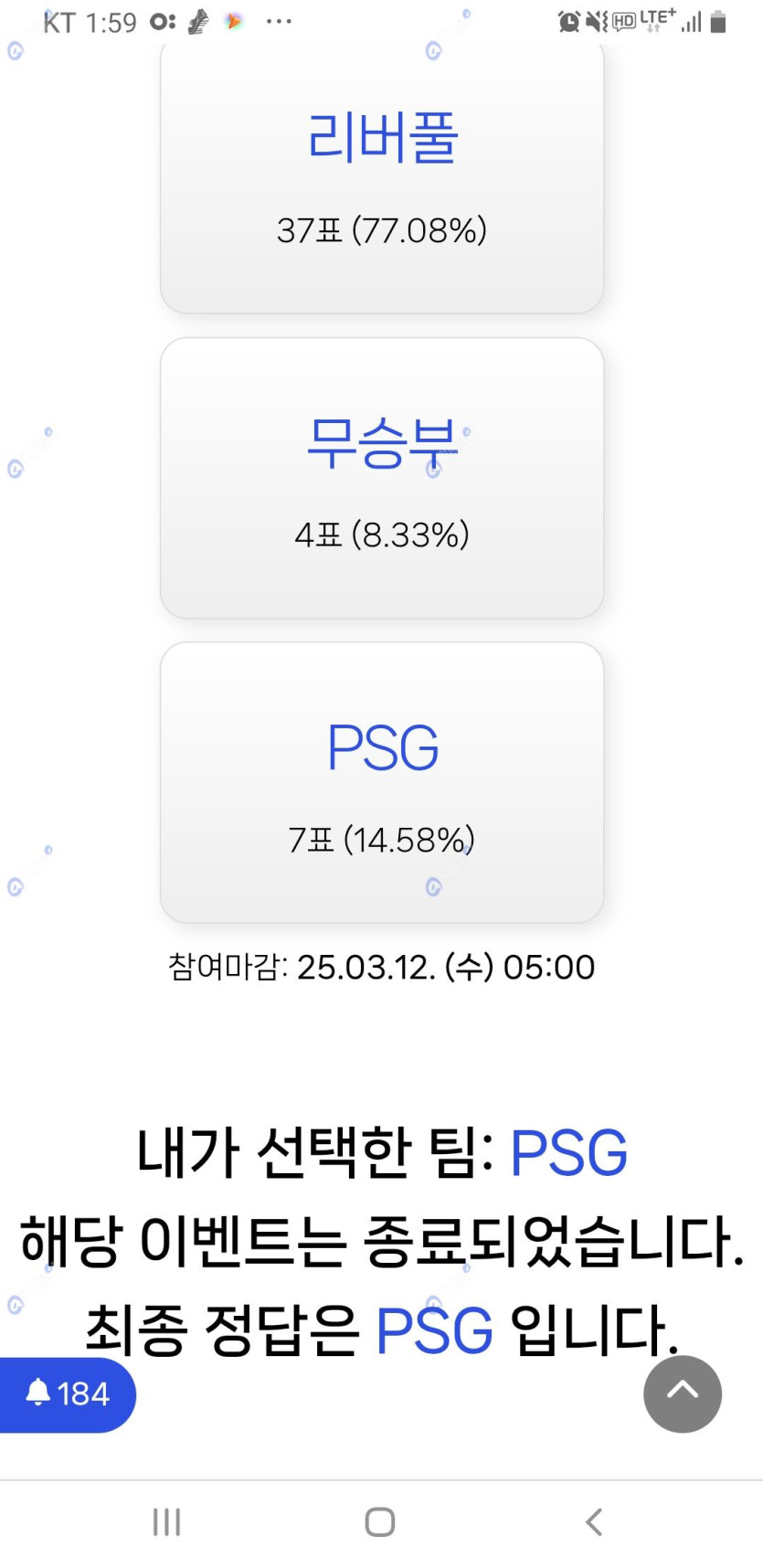Tap the PSG vote card
Viewport: 763px width, 1568px height.
(x=382, y=782)
